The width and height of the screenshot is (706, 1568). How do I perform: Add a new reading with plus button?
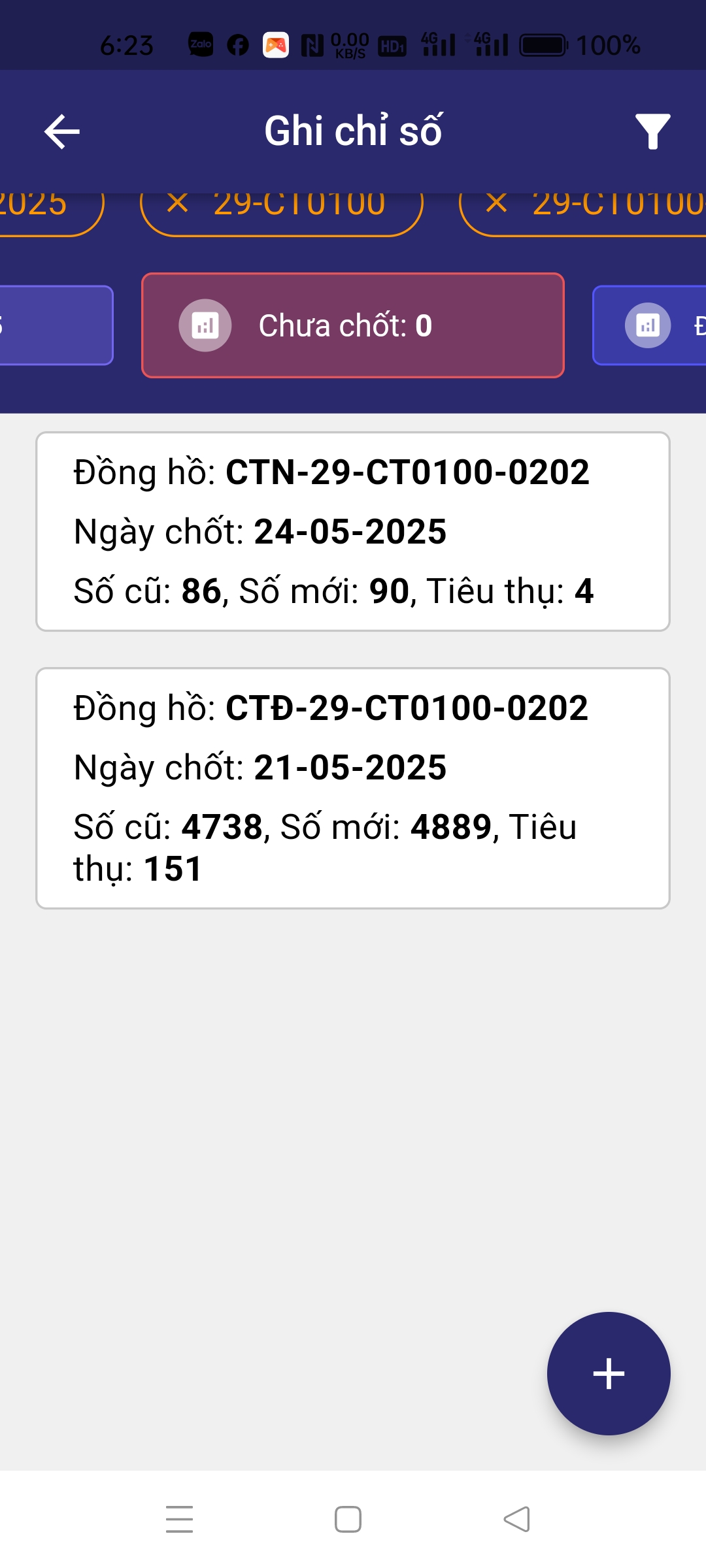click(609, 1373)
